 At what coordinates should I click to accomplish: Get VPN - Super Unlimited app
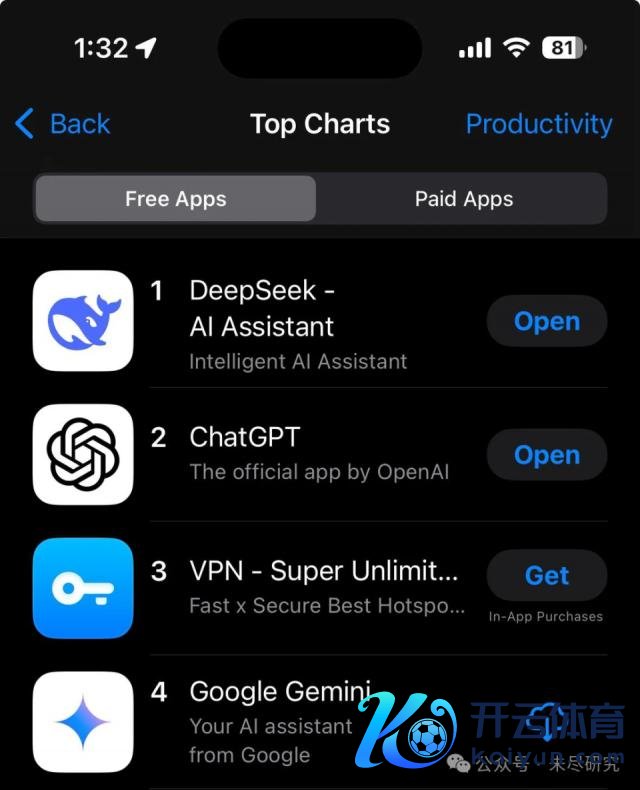[x=546, y=576]
